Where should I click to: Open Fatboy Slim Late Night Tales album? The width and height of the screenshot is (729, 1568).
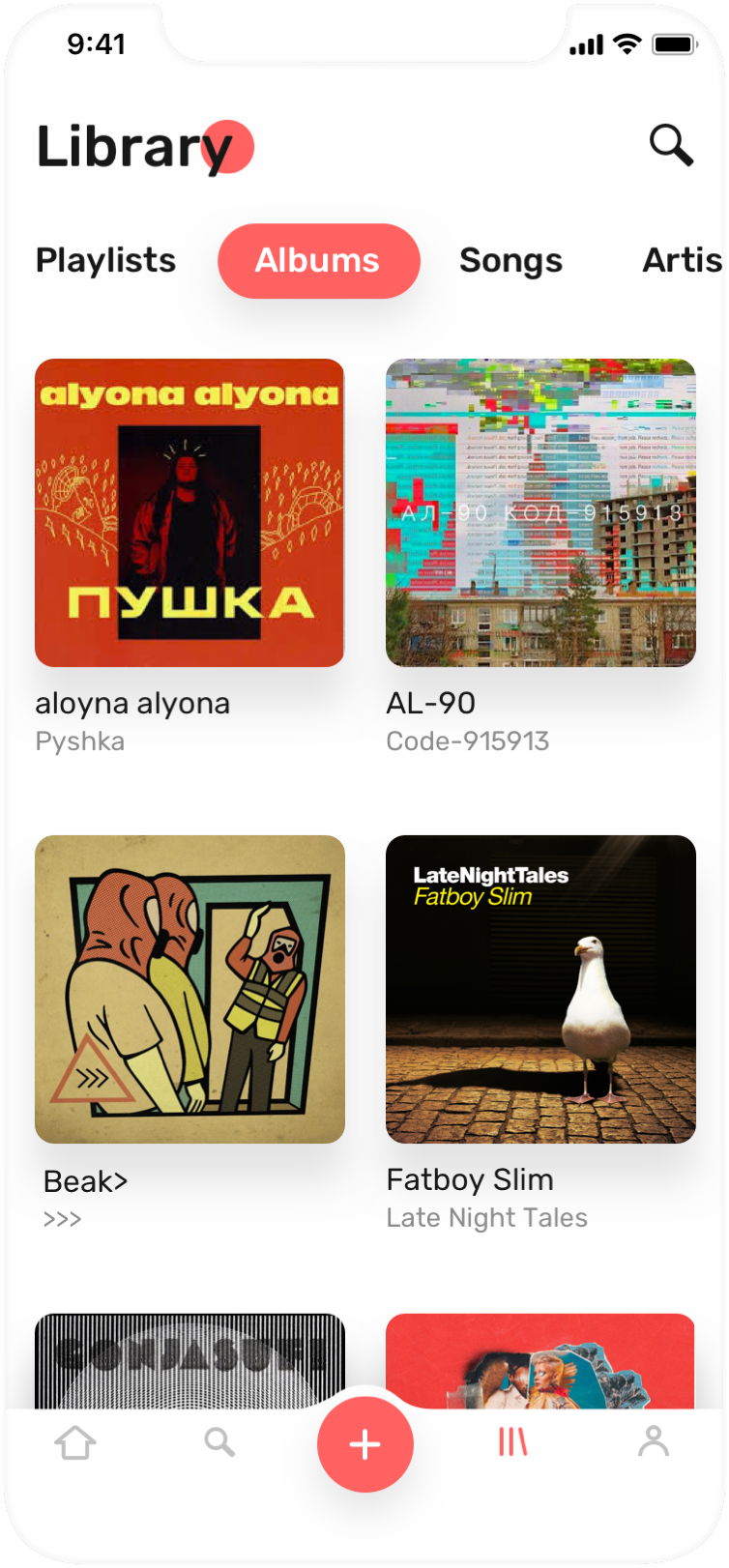(x=540, y=989)
